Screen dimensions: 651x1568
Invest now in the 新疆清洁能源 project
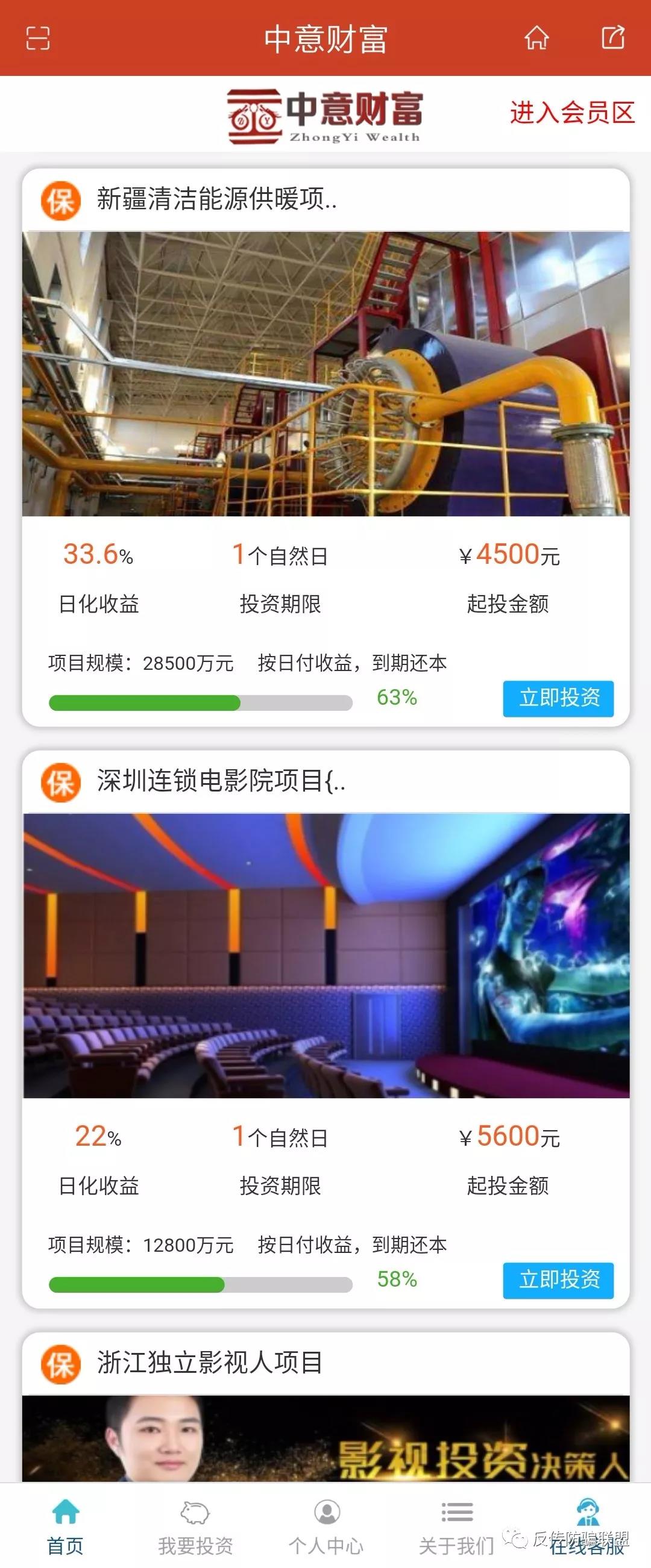coord(558,698)
